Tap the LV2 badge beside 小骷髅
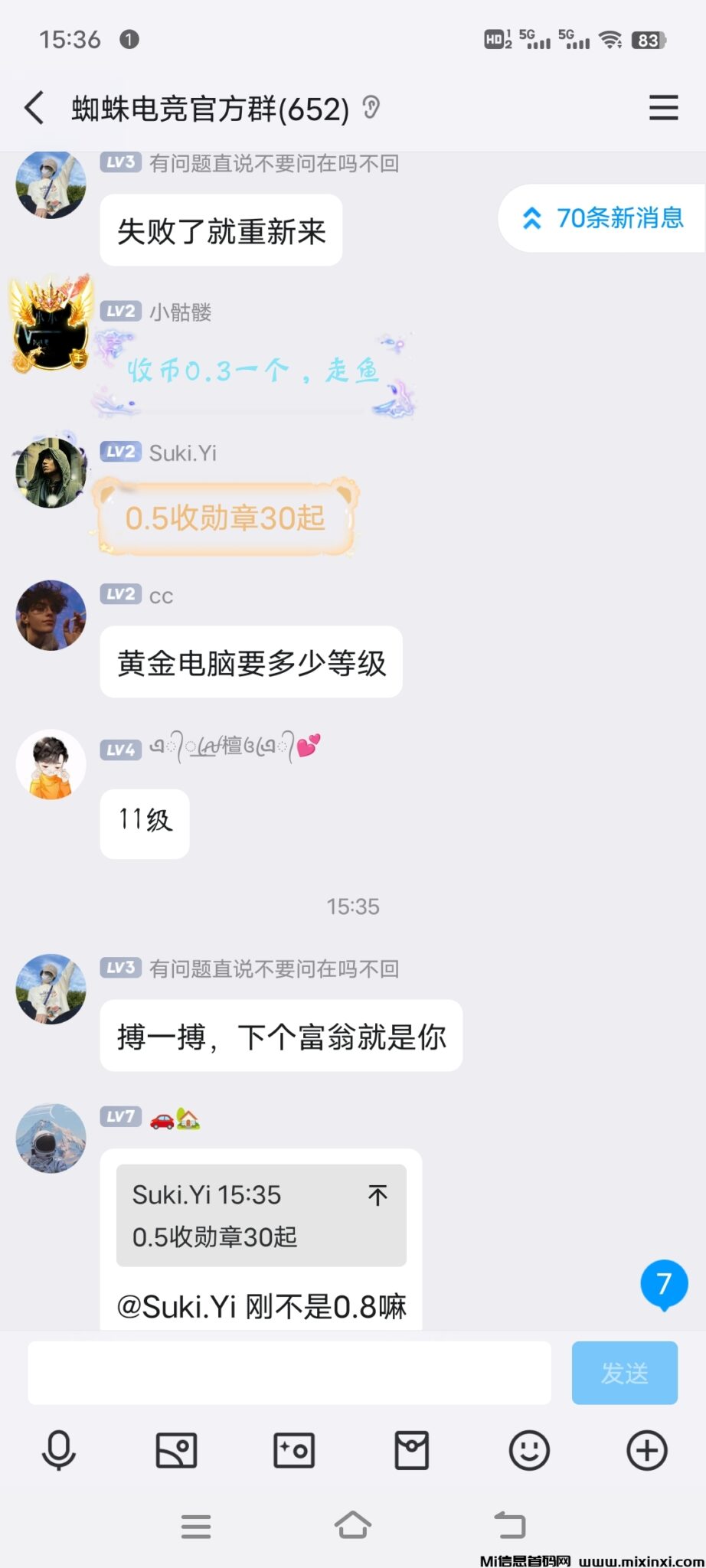This screenshot has width=706, height=1568. (x=119, y=310)
